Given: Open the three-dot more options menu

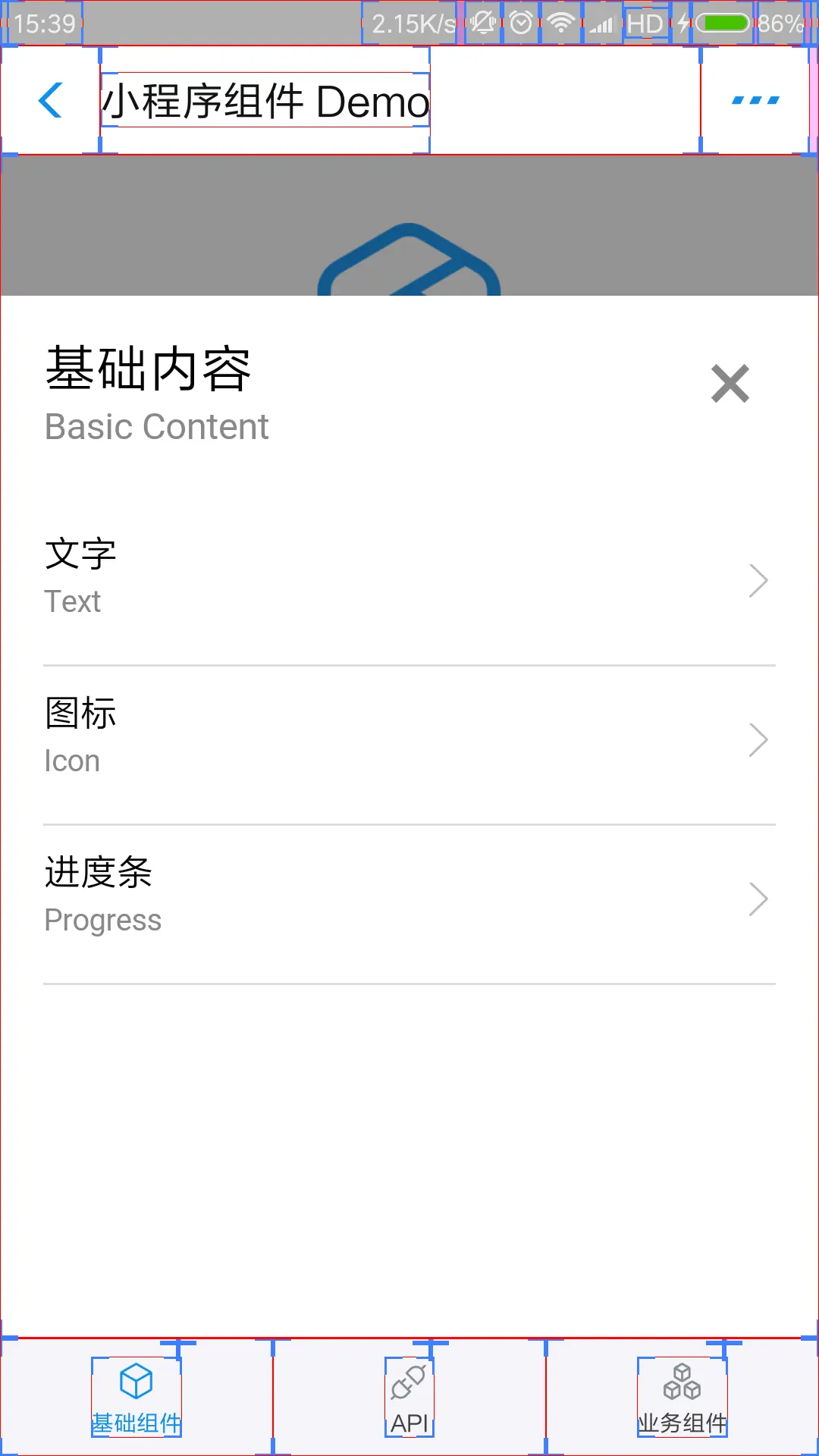Looking at the screenshot, I should (755, 101).
